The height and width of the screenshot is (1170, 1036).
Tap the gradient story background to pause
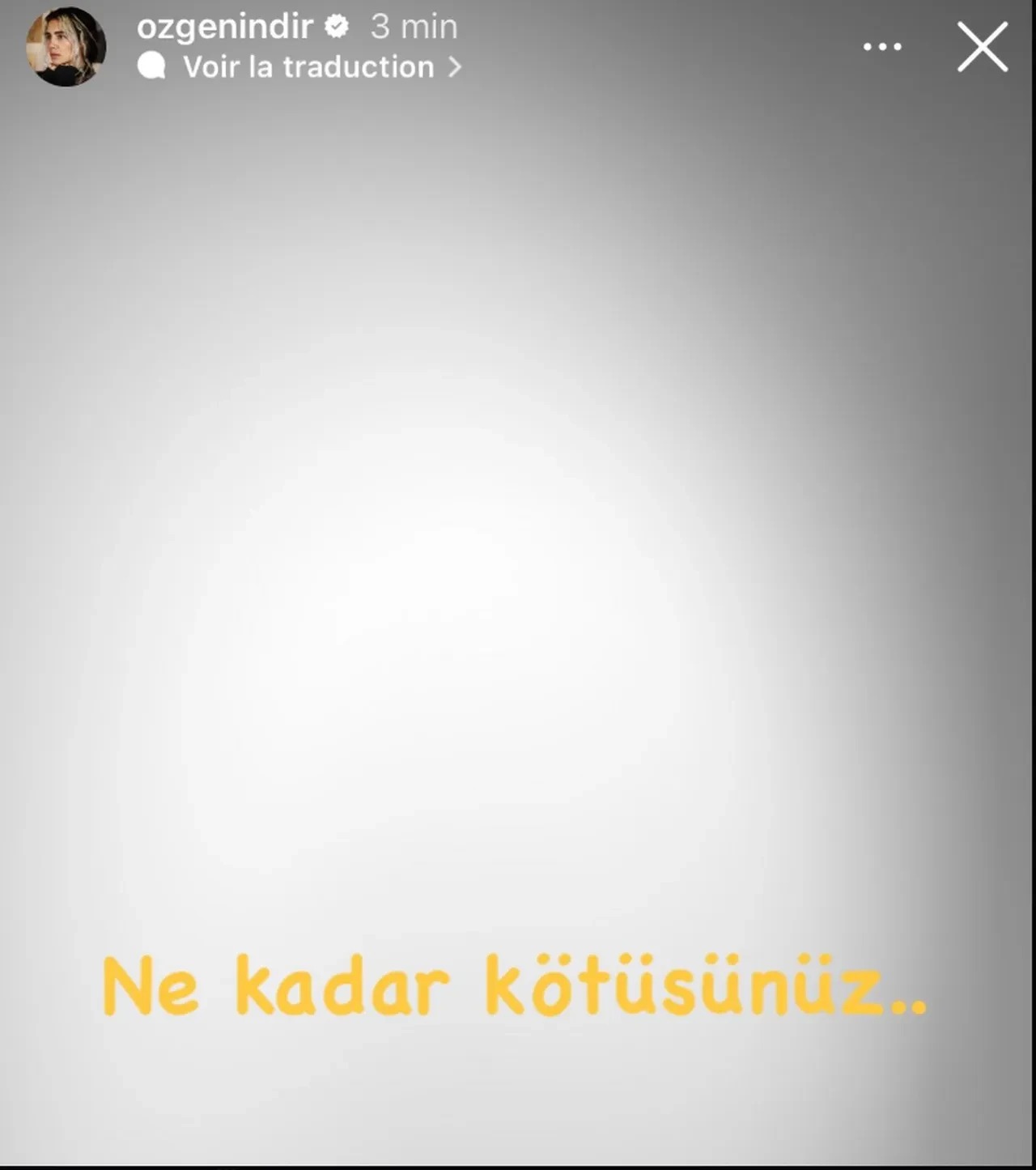coord(518,567)
